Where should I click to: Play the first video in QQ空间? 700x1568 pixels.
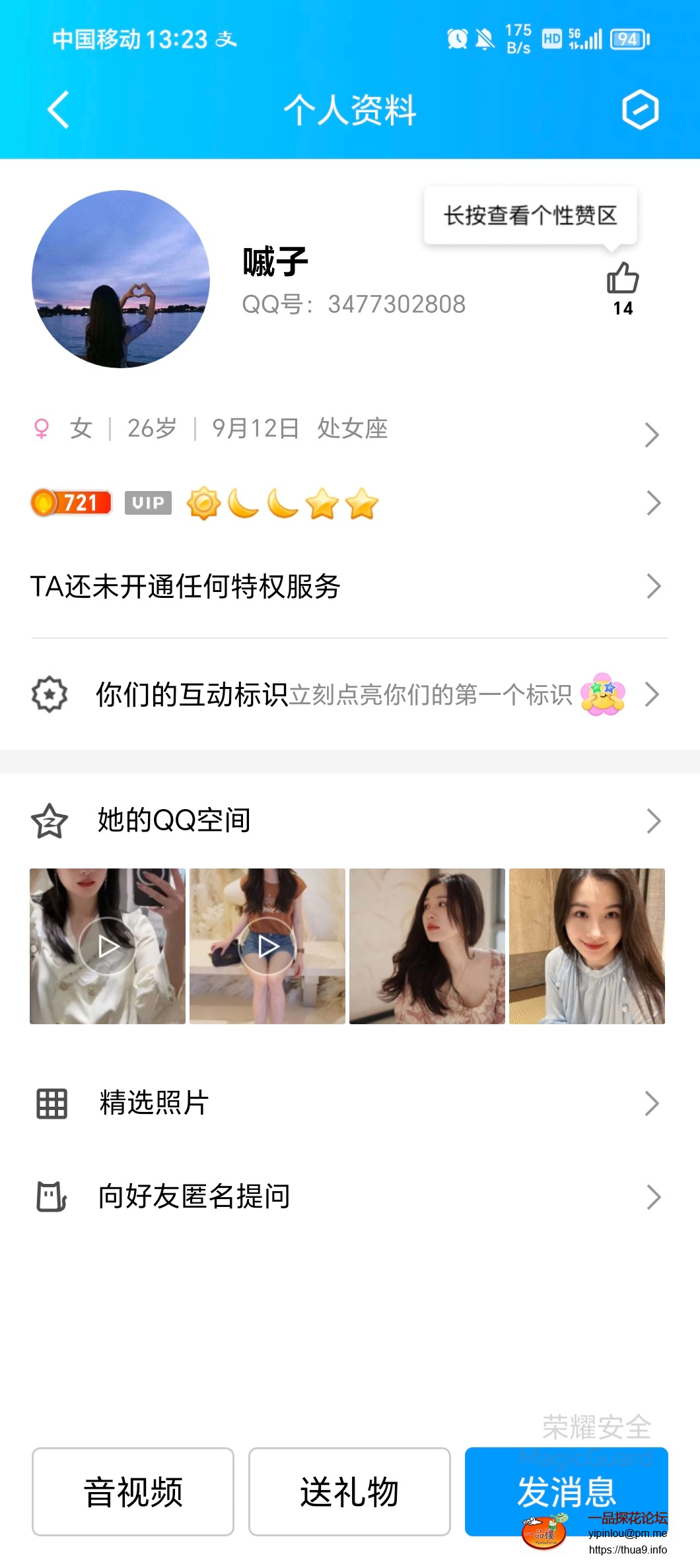pyautogui.click(x=106, y=944)
